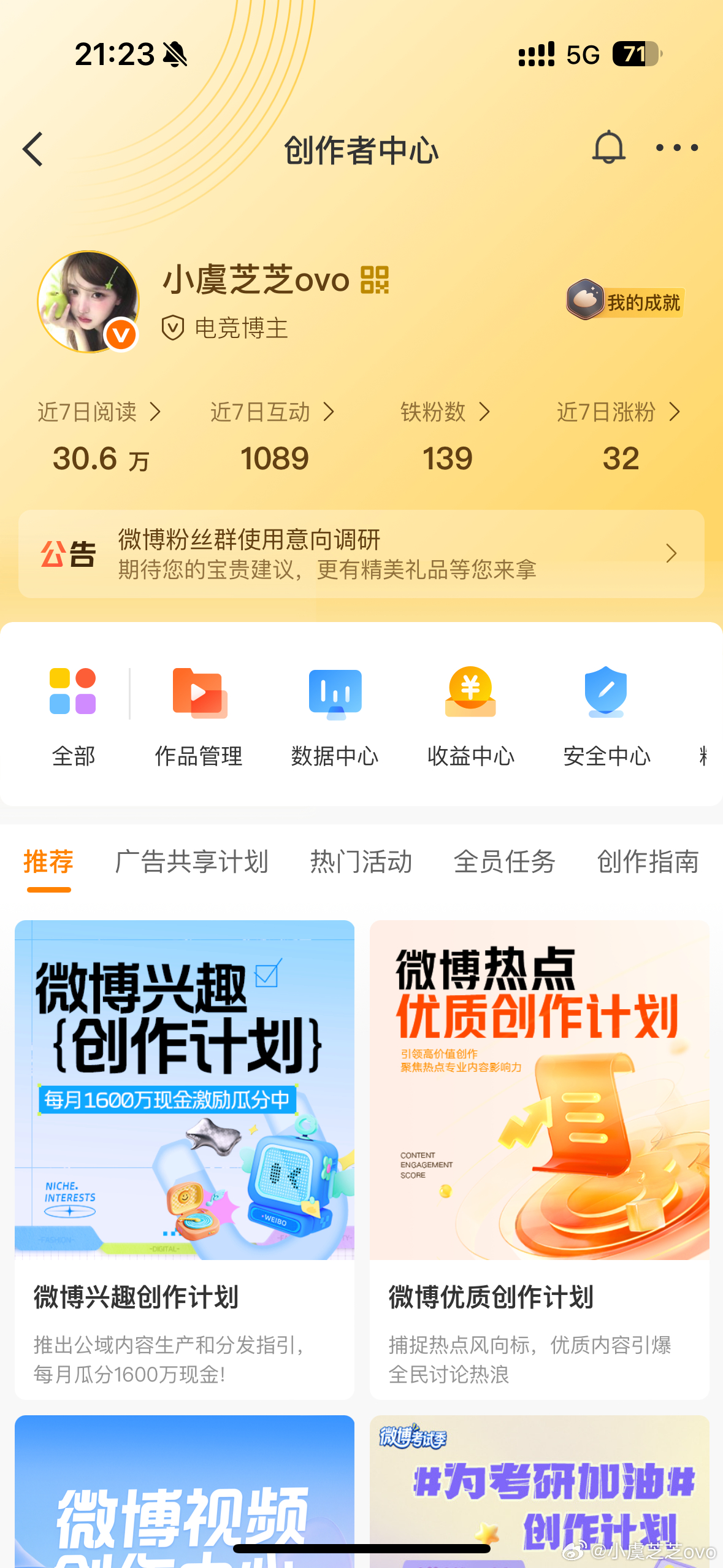The image size is (723, 1568).
Task: Switch to the 广告共享计划 tab
Action: [191, 861]
